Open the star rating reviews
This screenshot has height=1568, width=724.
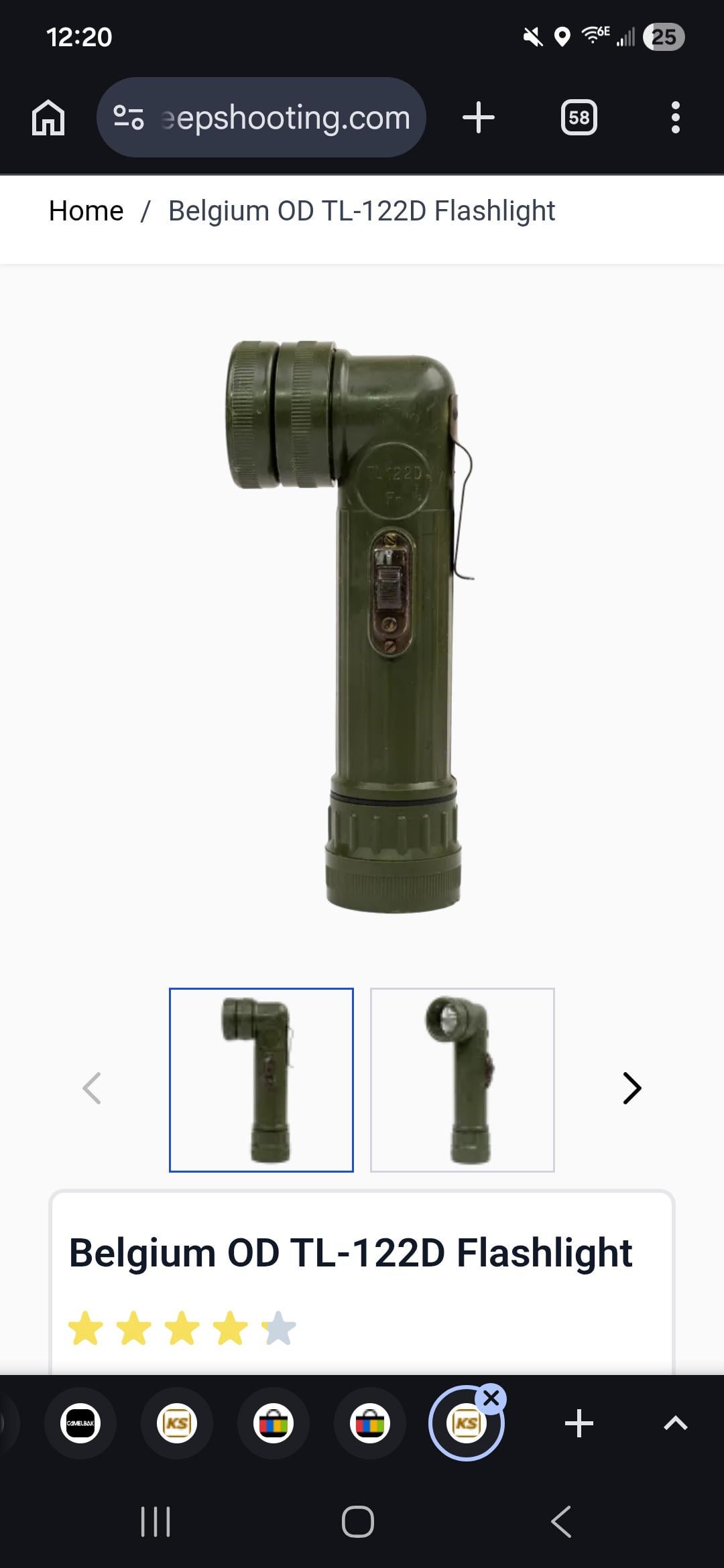182,1329
